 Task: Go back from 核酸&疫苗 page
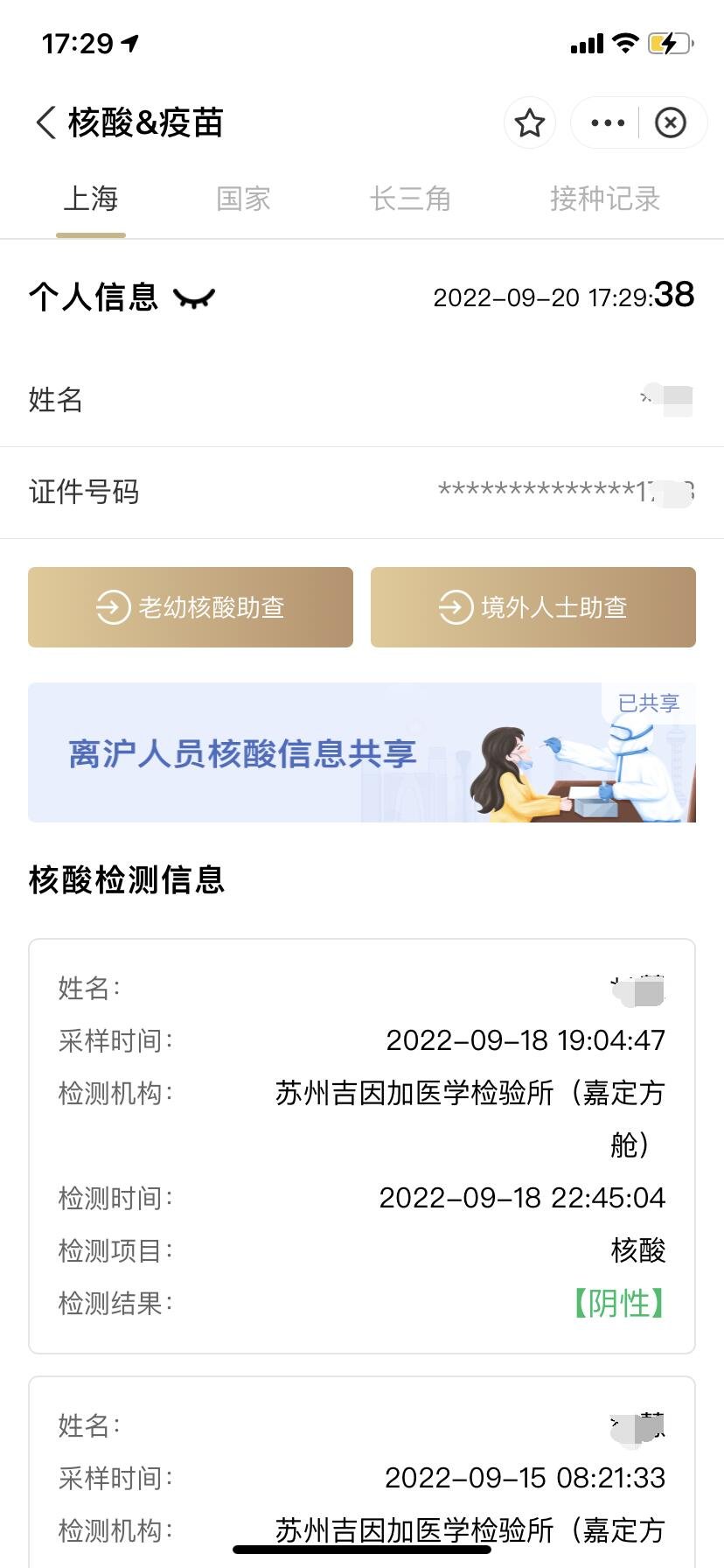(x=45, y=122)
